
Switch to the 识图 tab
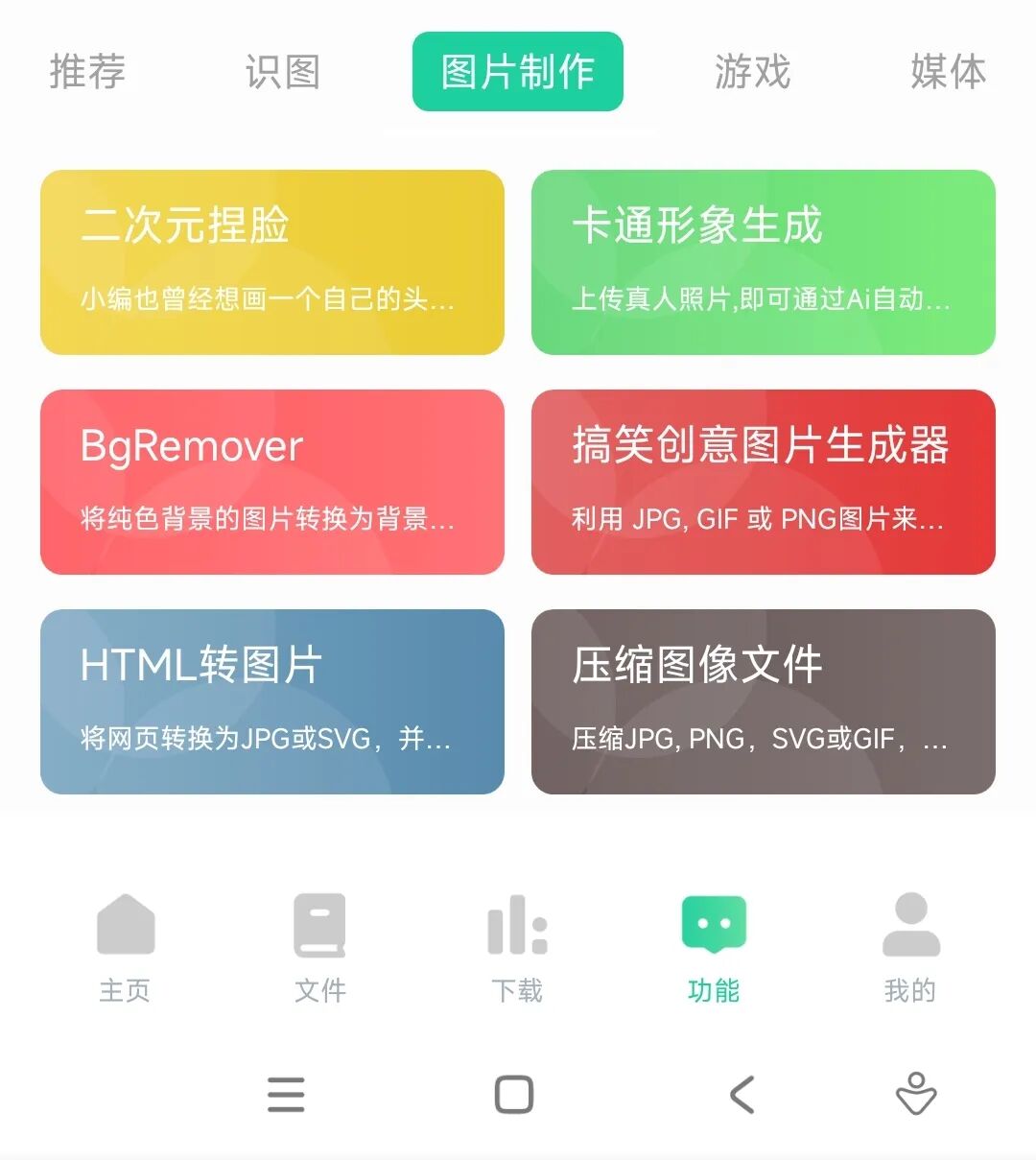pyautogui.click(x=282, y=72)
